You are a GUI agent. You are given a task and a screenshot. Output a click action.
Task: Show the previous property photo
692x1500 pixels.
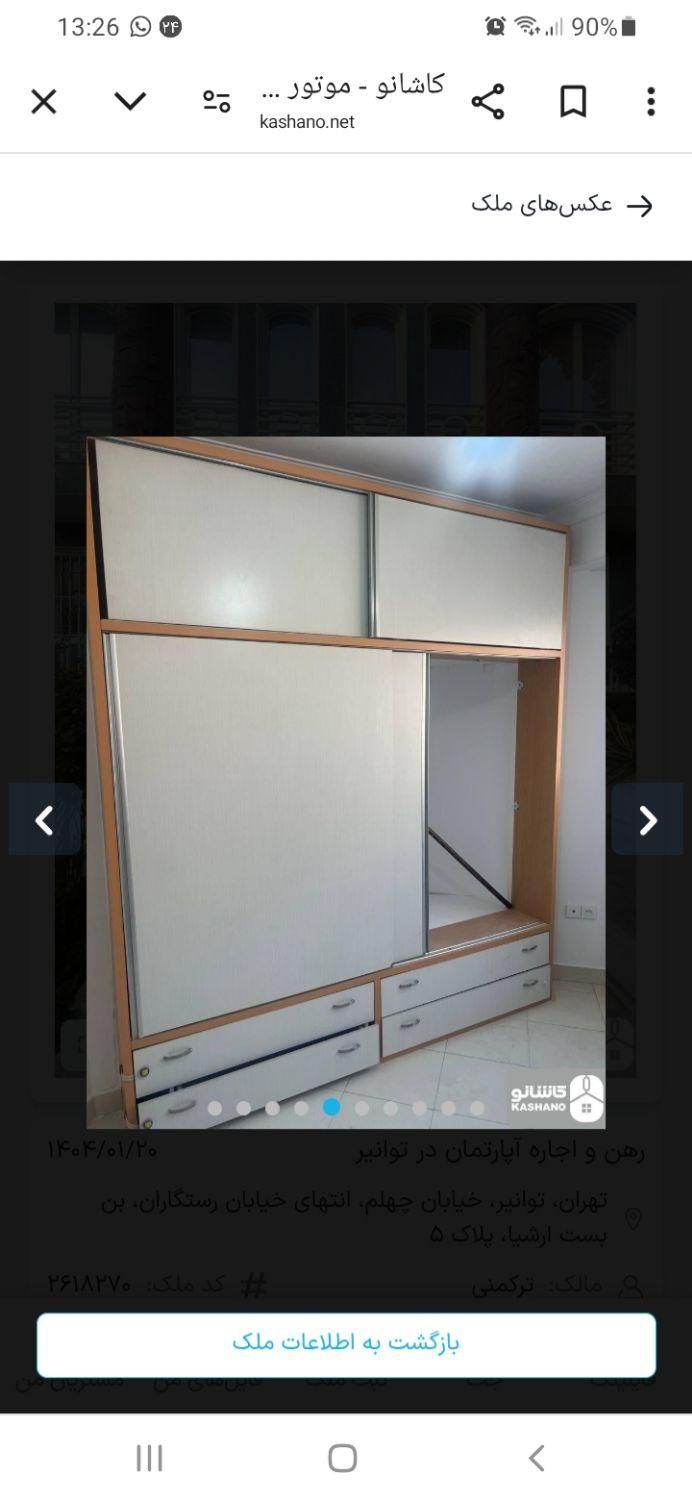click(x=44, y=820)
